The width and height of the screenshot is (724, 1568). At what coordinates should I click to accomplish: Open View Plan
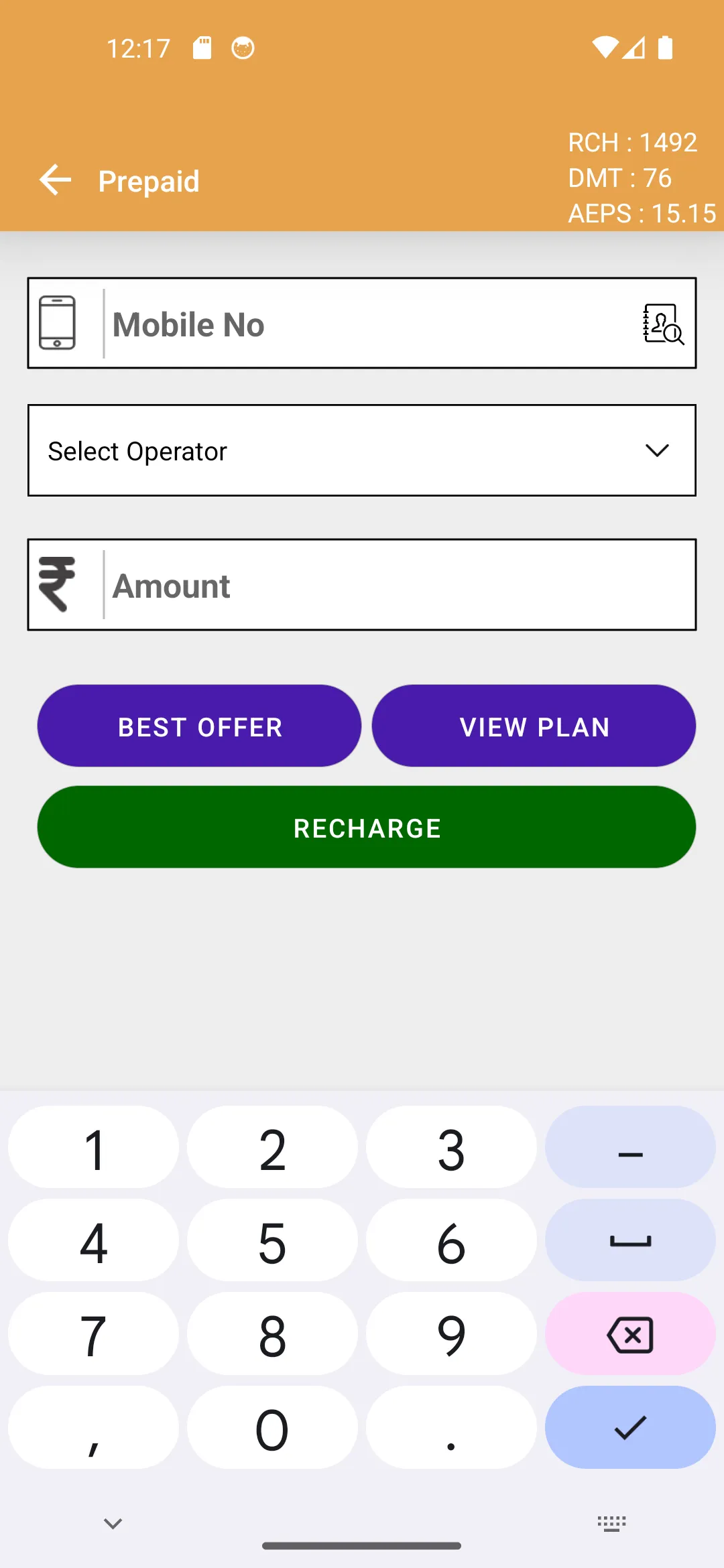tap(534, 726)
